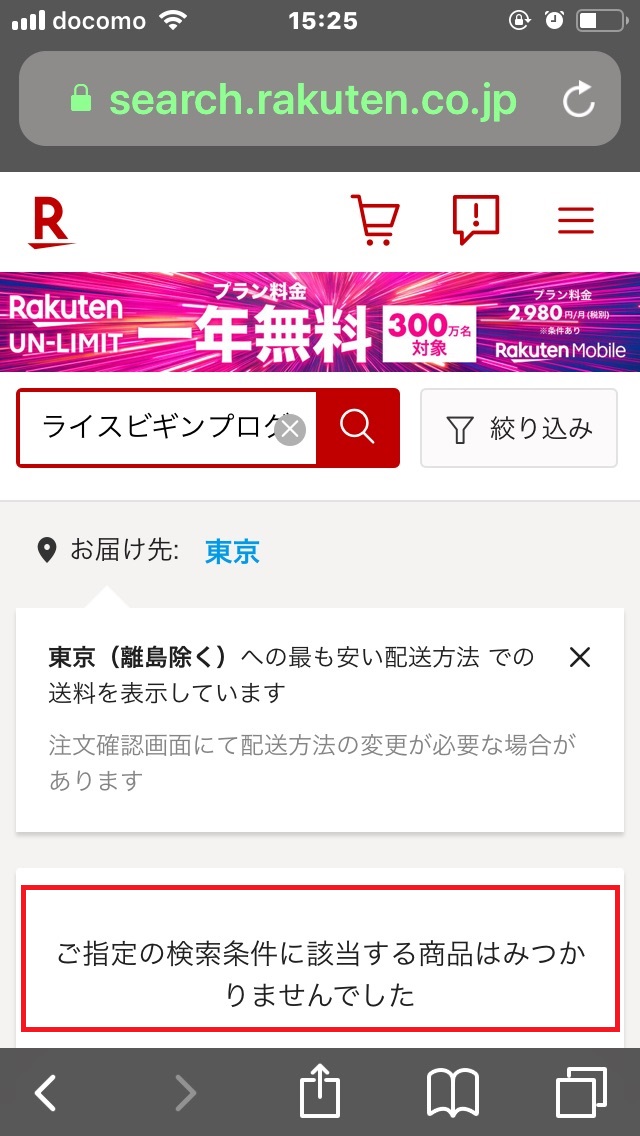The image size is (640, 1136).
Task: Open the Rakuten UN-LIMIT banner
Action: point(320,322)
